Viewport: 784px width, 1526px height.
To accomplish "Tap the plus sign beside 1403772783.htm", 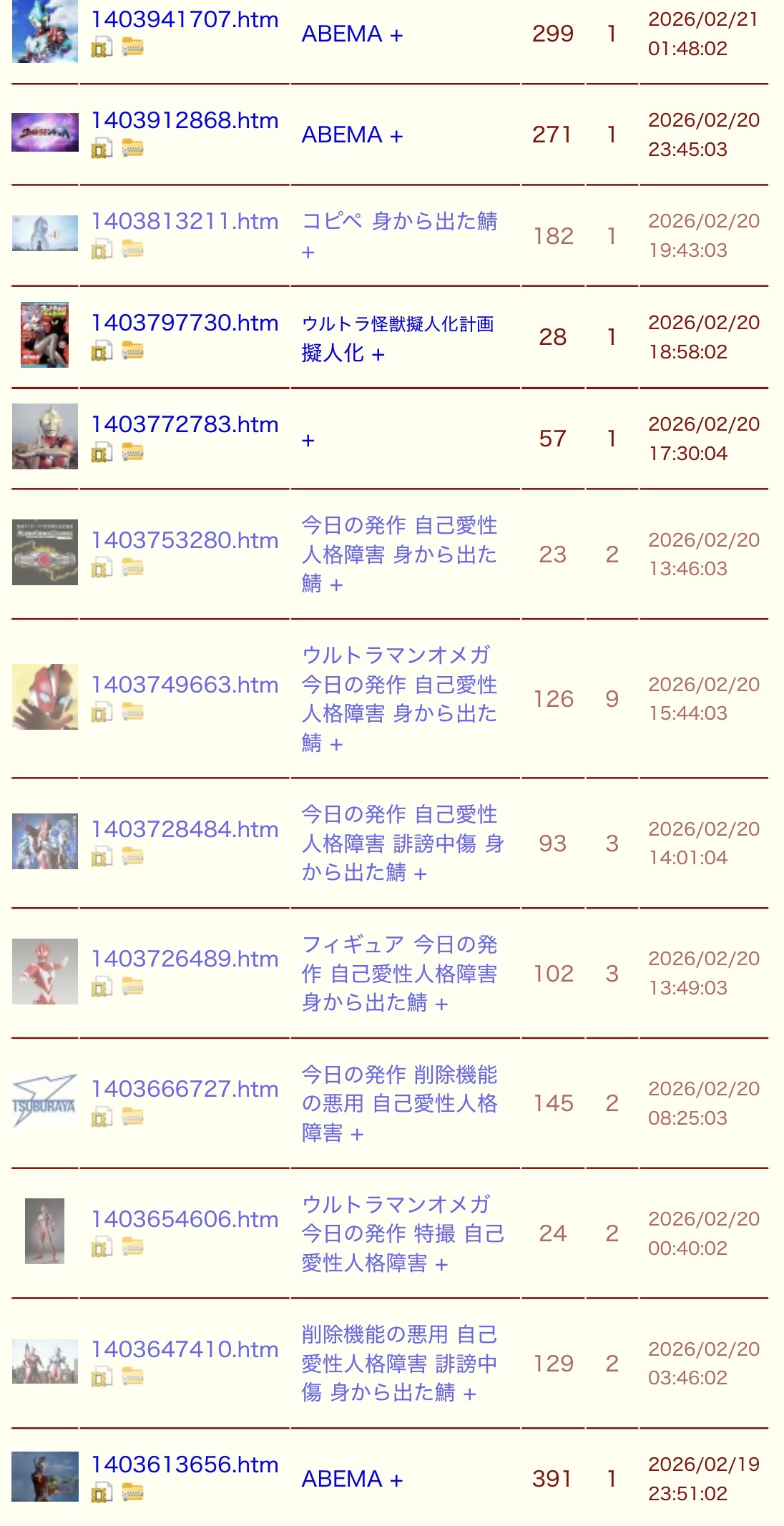I will tap(308, 441).
